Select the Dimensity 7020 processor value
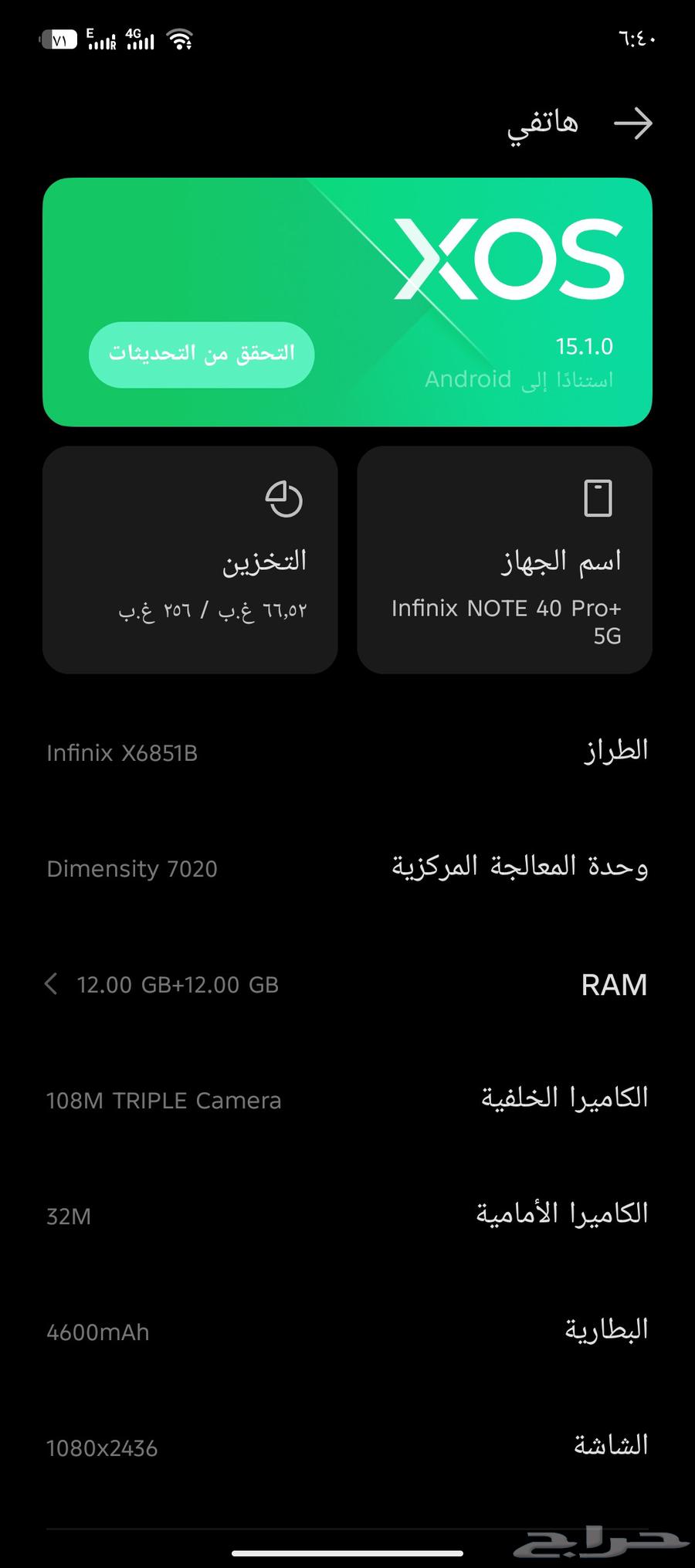 tap(132, 868)
